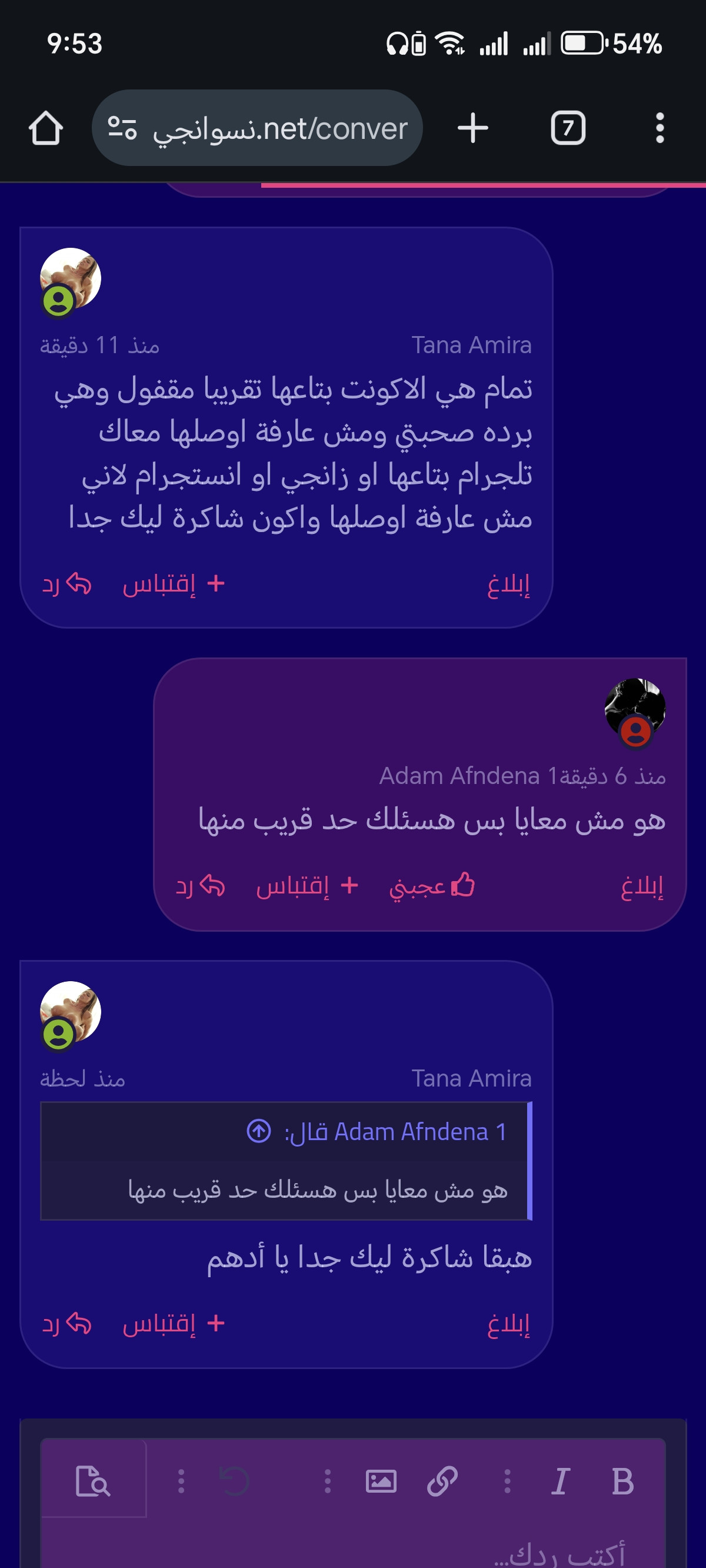Screen dimensions: 706x1568
Task: Apply bold formatting in the editor
Action: tap(622, 1481)
